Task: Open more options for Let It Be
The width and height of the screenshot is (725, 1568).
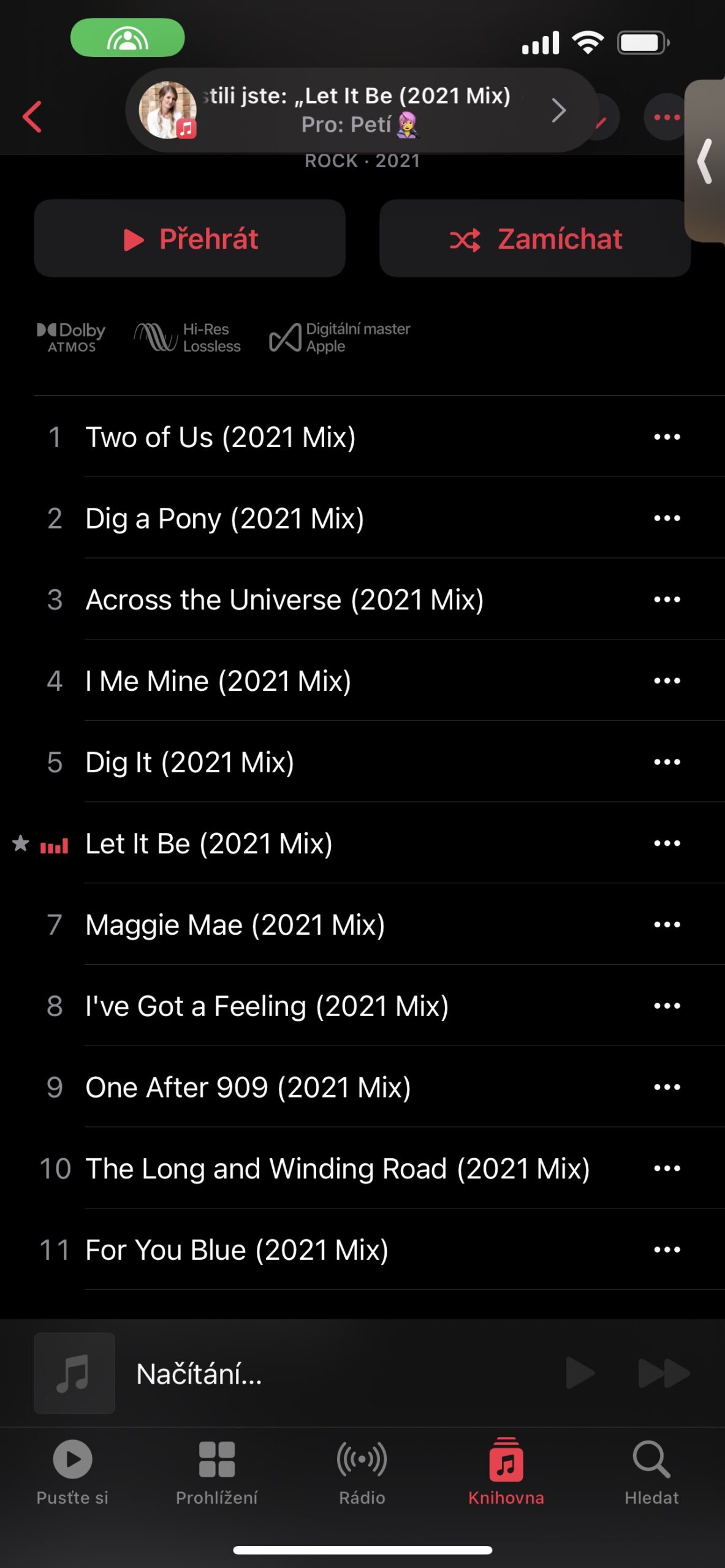Action: pos(667,843)
